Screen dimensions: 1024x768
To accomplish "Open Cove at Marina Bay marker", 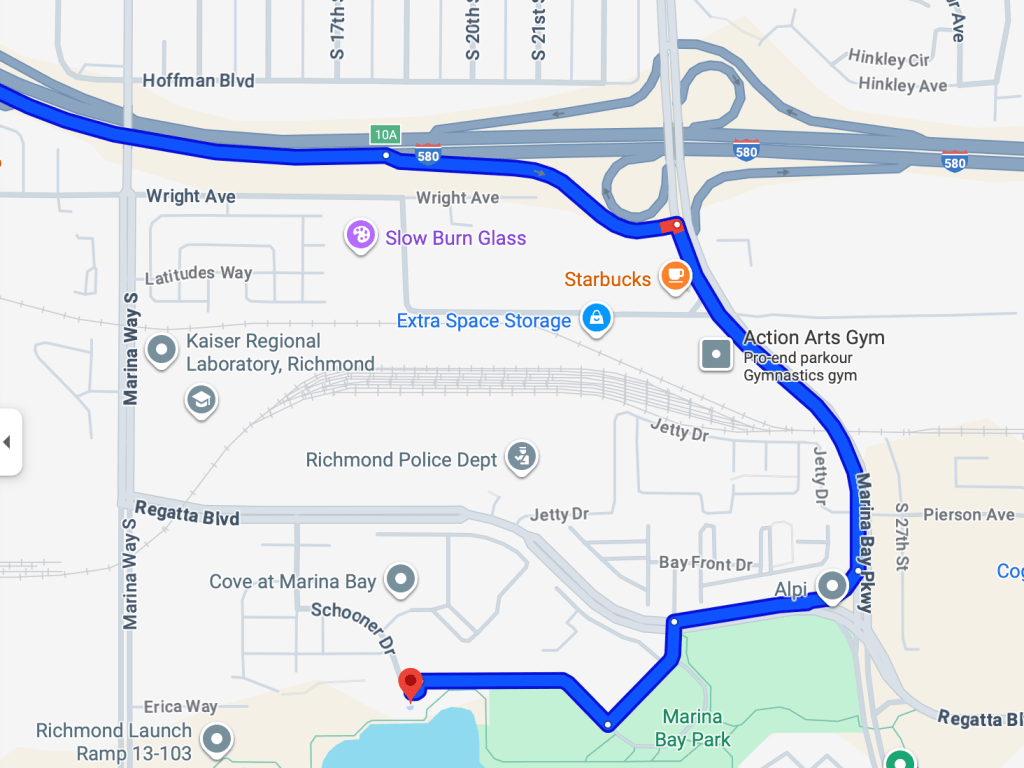I will [x=401, y=579].
